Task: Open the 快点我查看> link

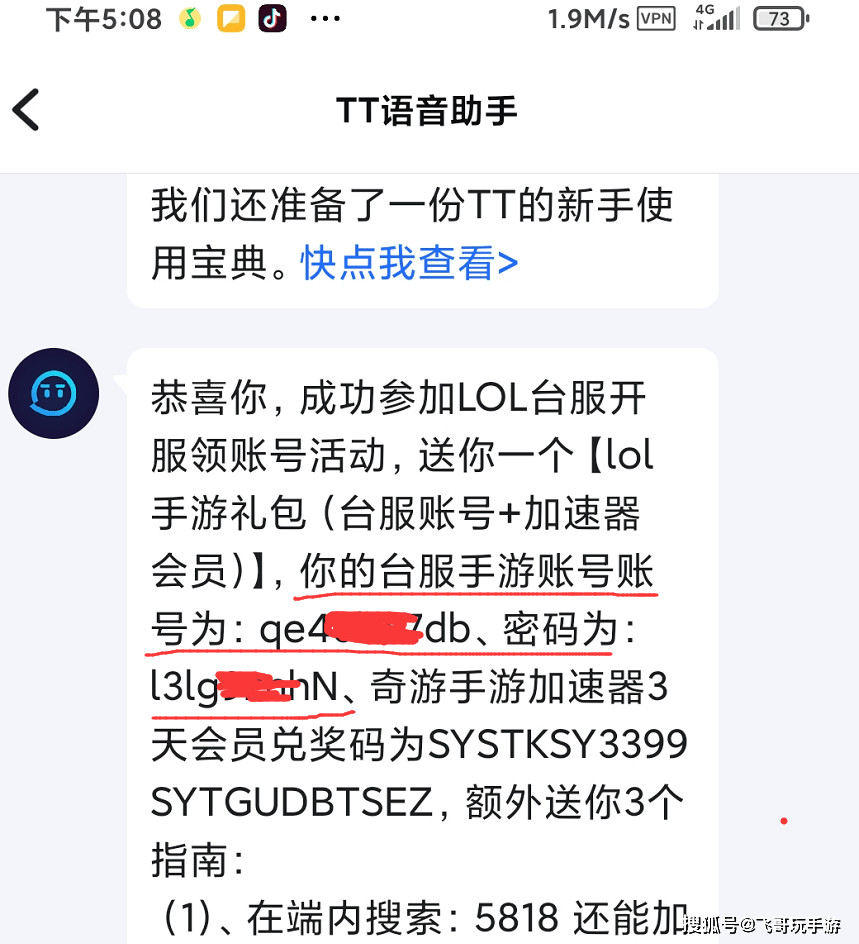Action: coord(409,263)
